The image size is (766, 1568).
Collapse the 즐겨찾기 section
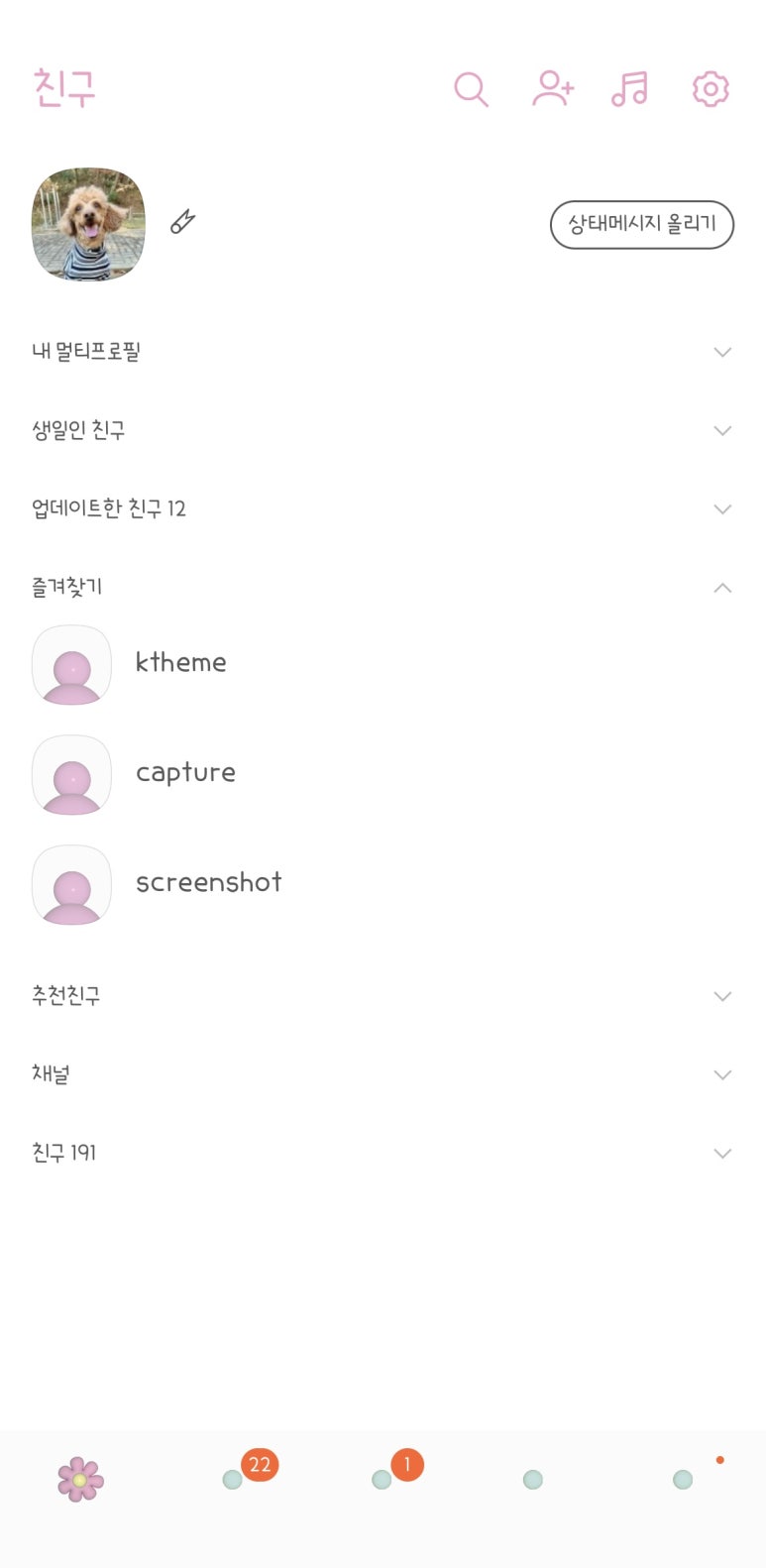click(722, 588)
